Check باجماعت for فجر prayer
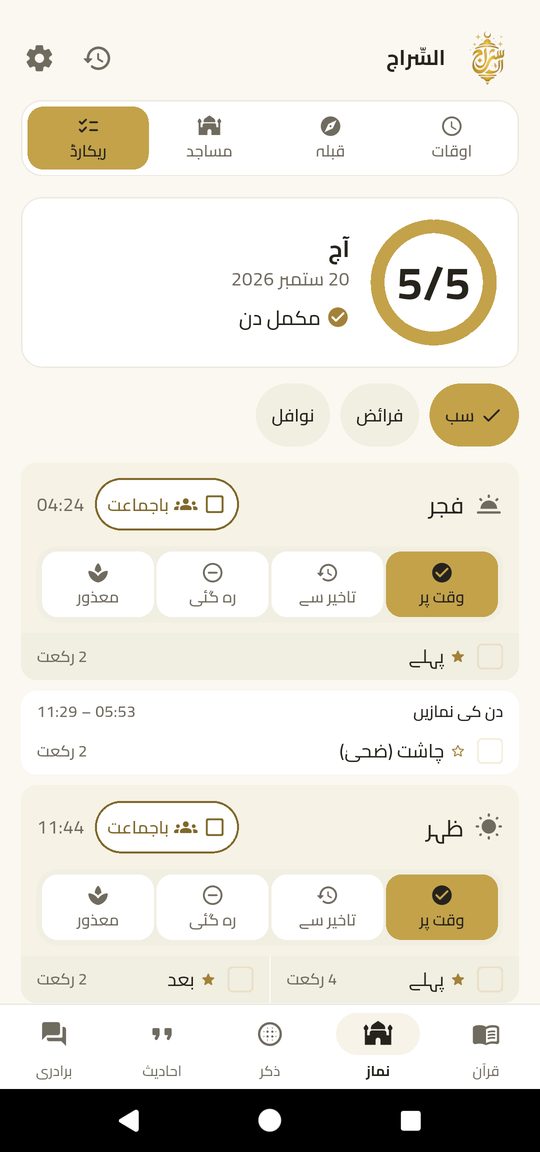The image size is (540, 1152). 167,504
